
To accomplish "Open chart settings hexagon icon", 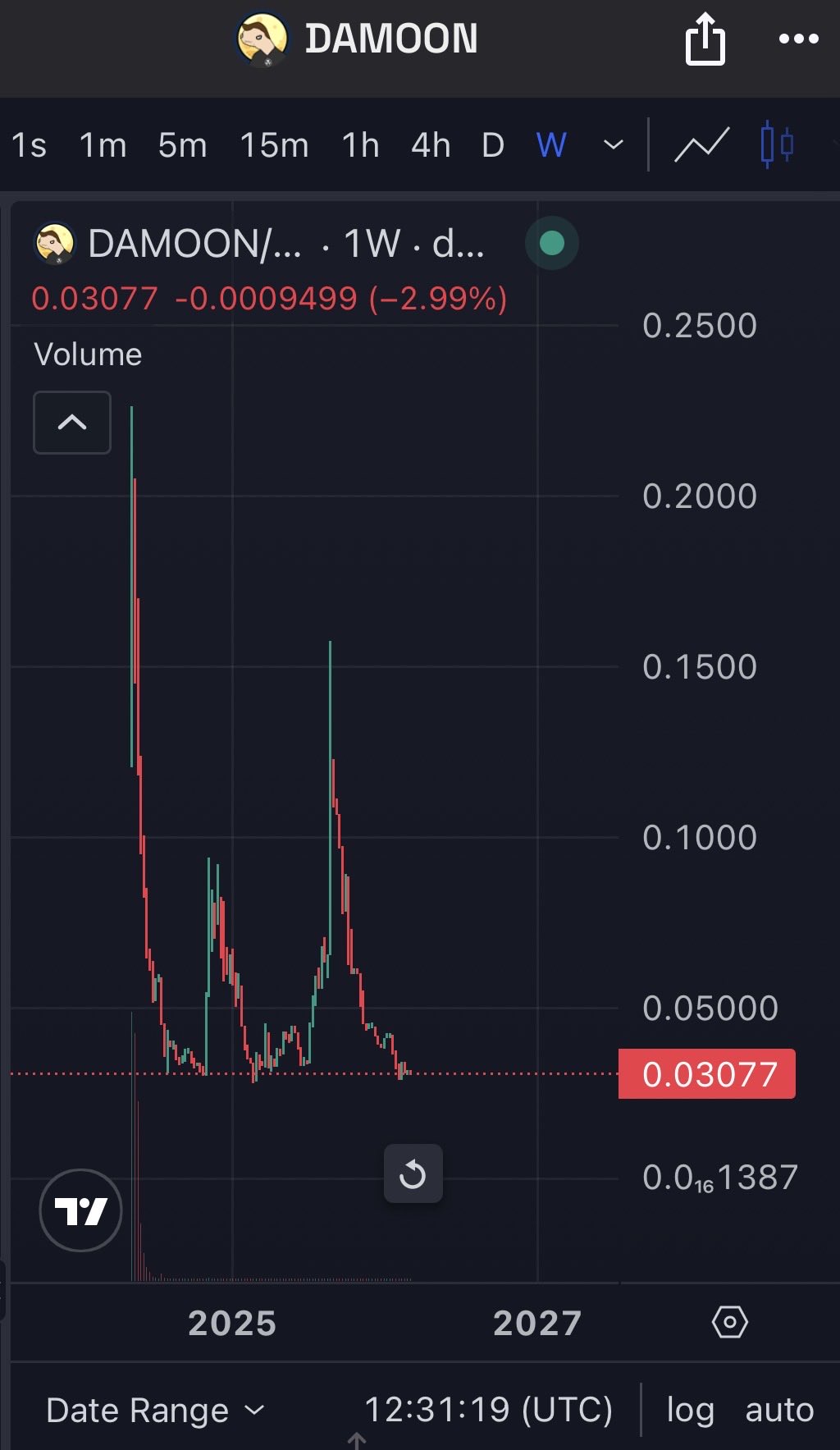I will click(x=729, y=1322).
